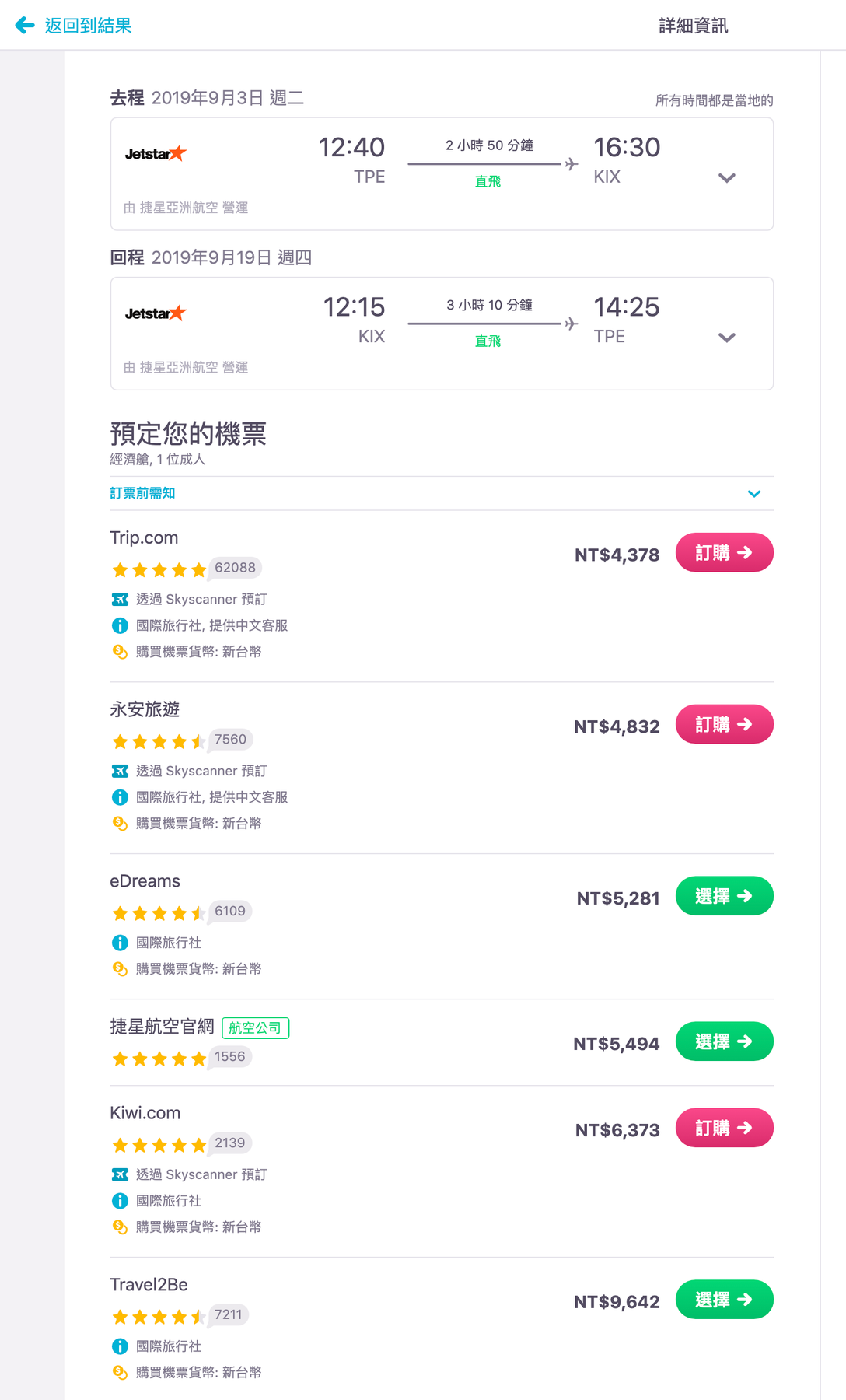This screenshot has width=846, height=1400.
Task: Expand return flight details on September 19
Action: coord(726,337)
